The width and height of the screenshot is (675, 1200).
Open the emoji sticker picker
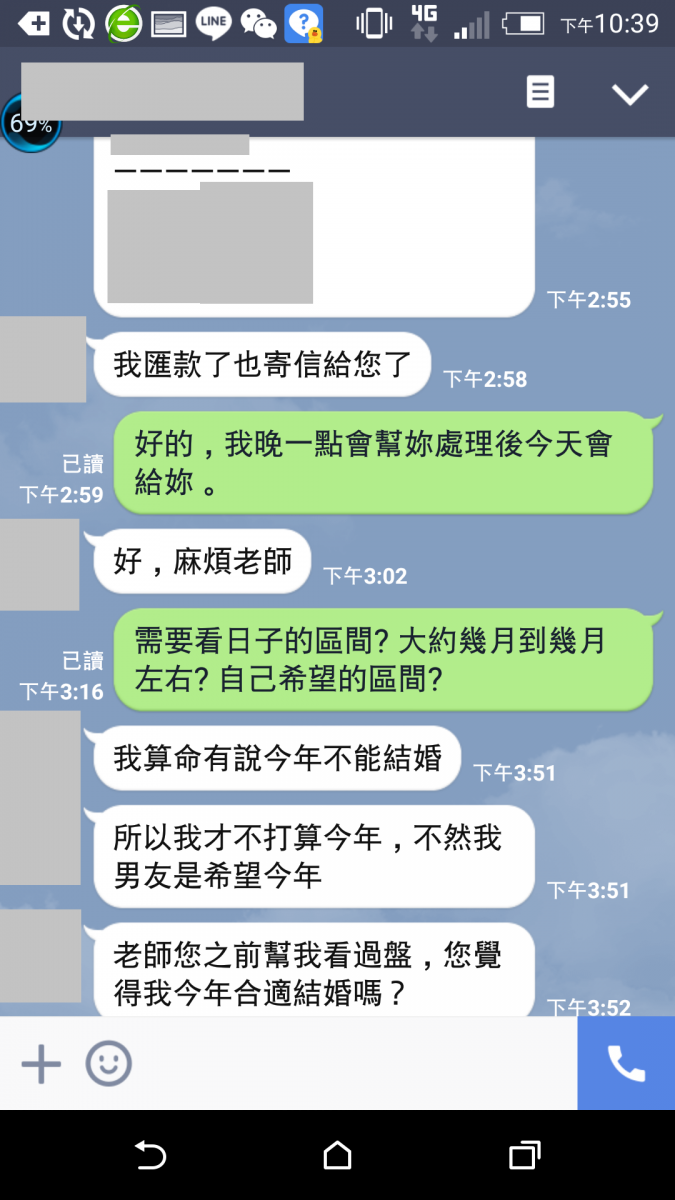(108, 1063)
